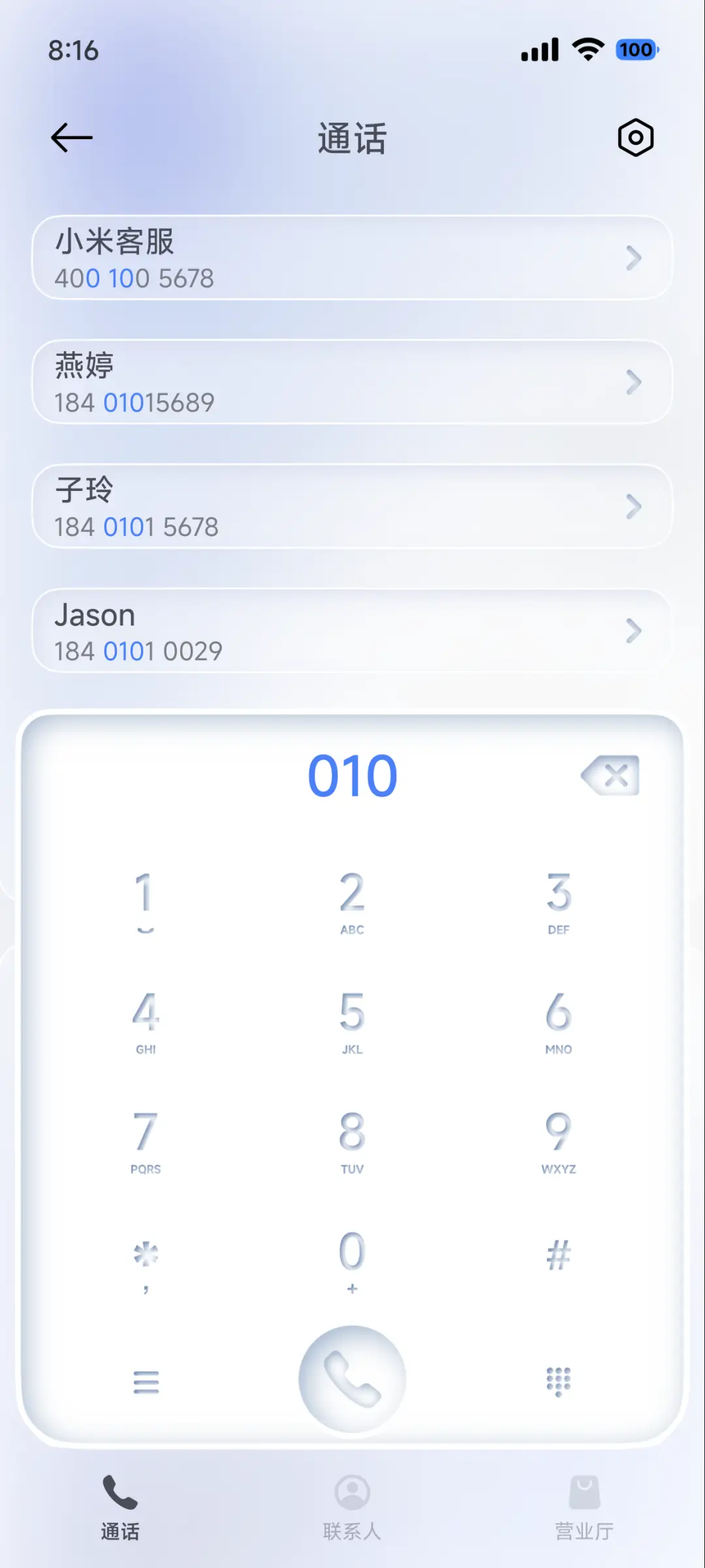The width and height of the screenshot is (705, 1568).
Task: Choose Jason from the matched numbers
Action: point(352,631)
